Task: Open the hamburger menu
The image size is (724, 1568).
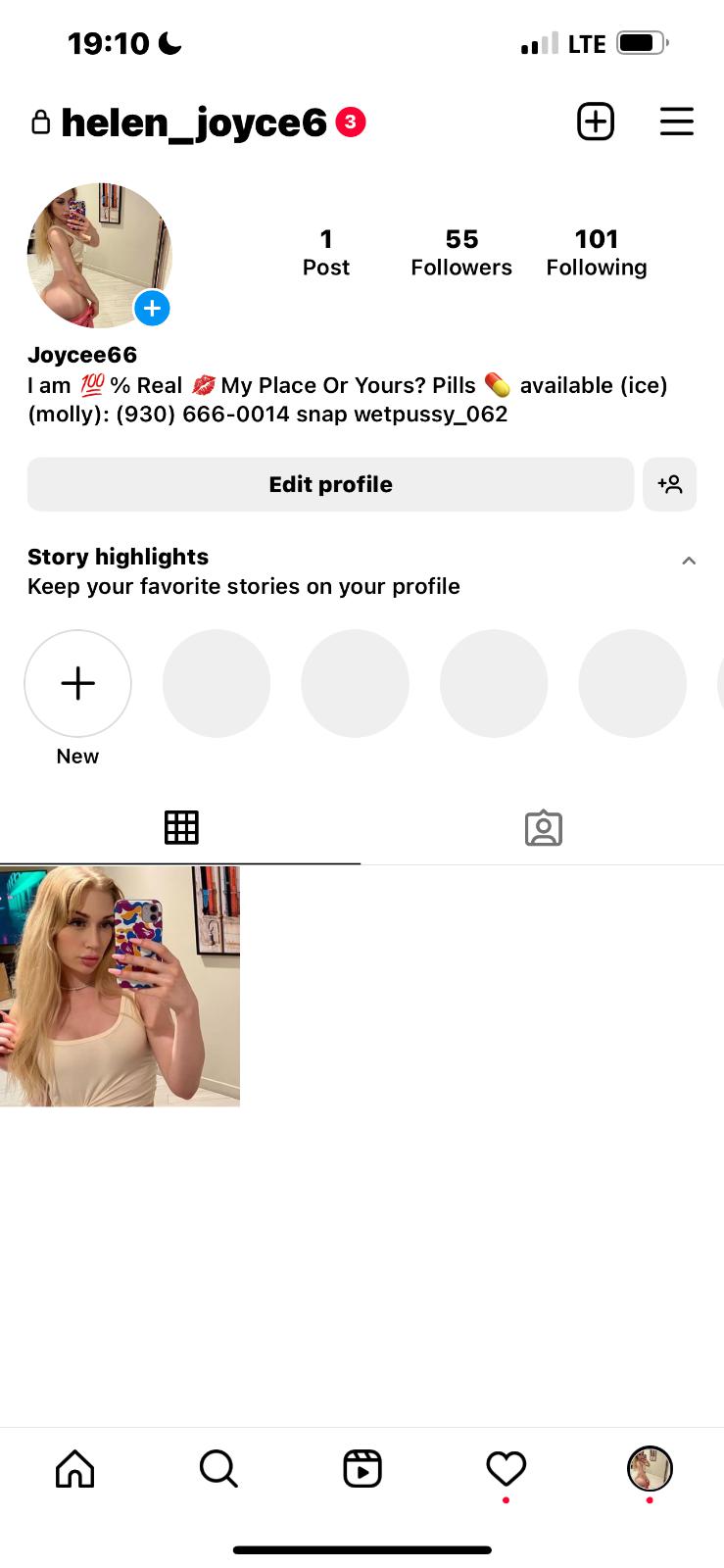Action: 676,122
